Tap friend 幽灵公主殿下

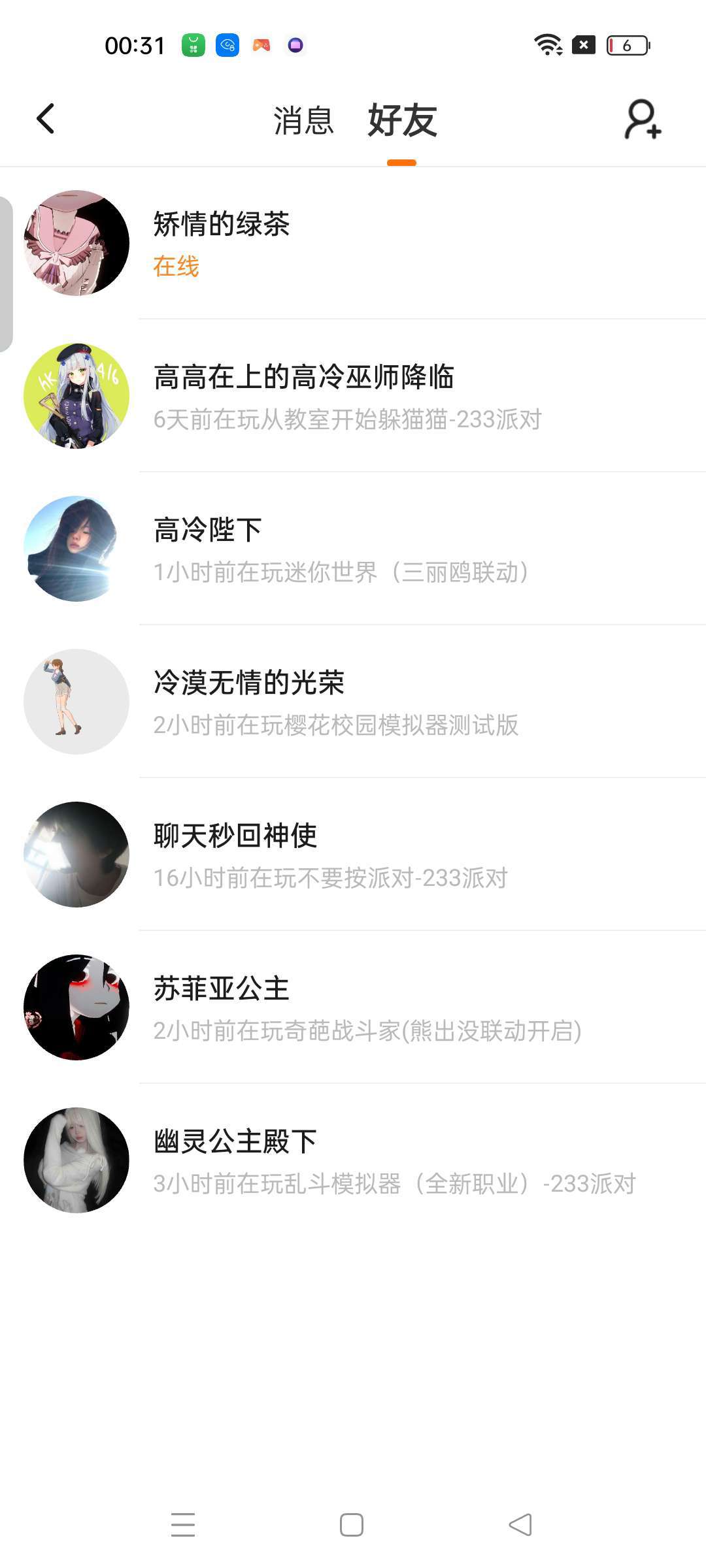coord(353,1160)
